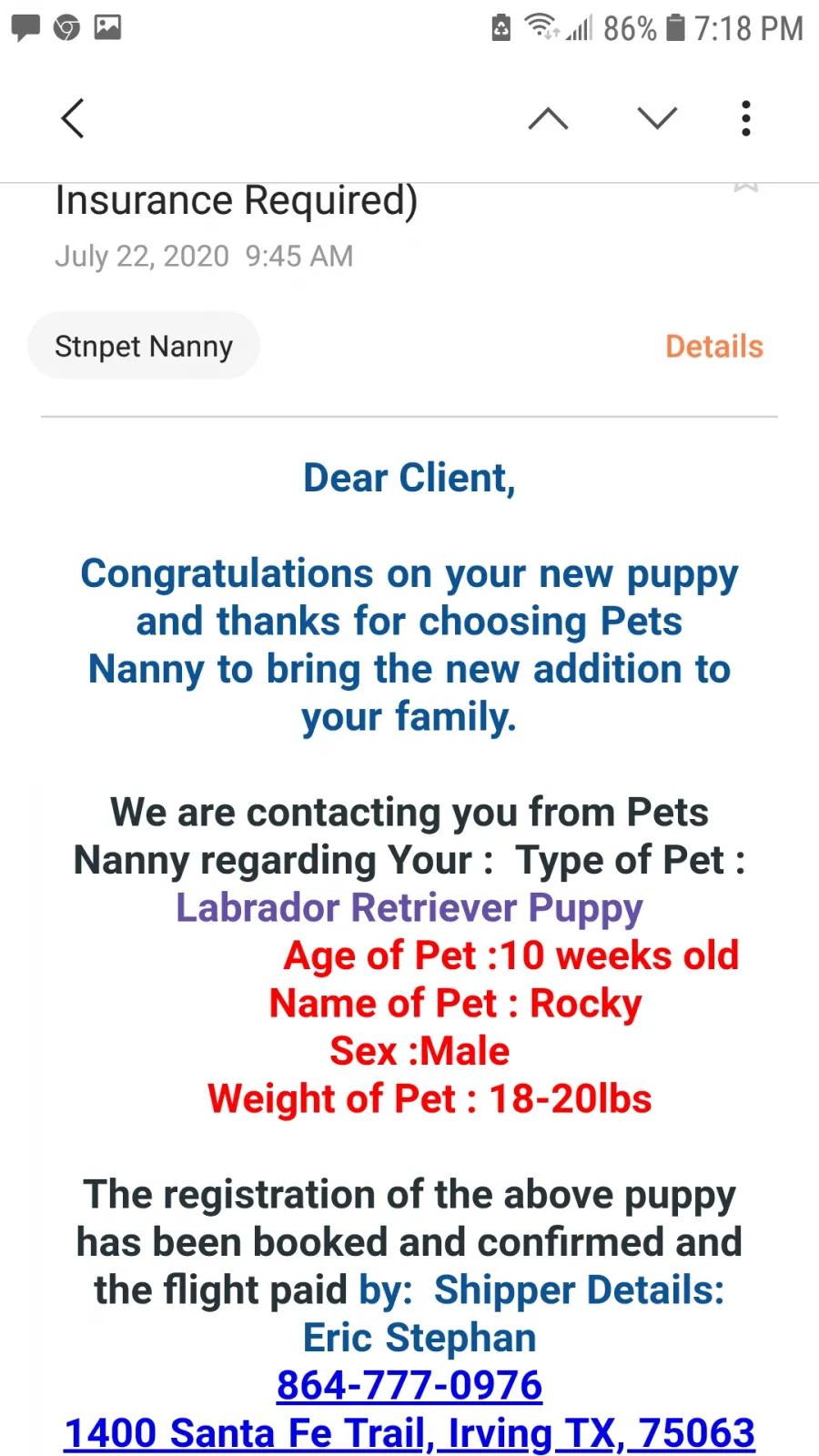Go back to the inbox

73,118
